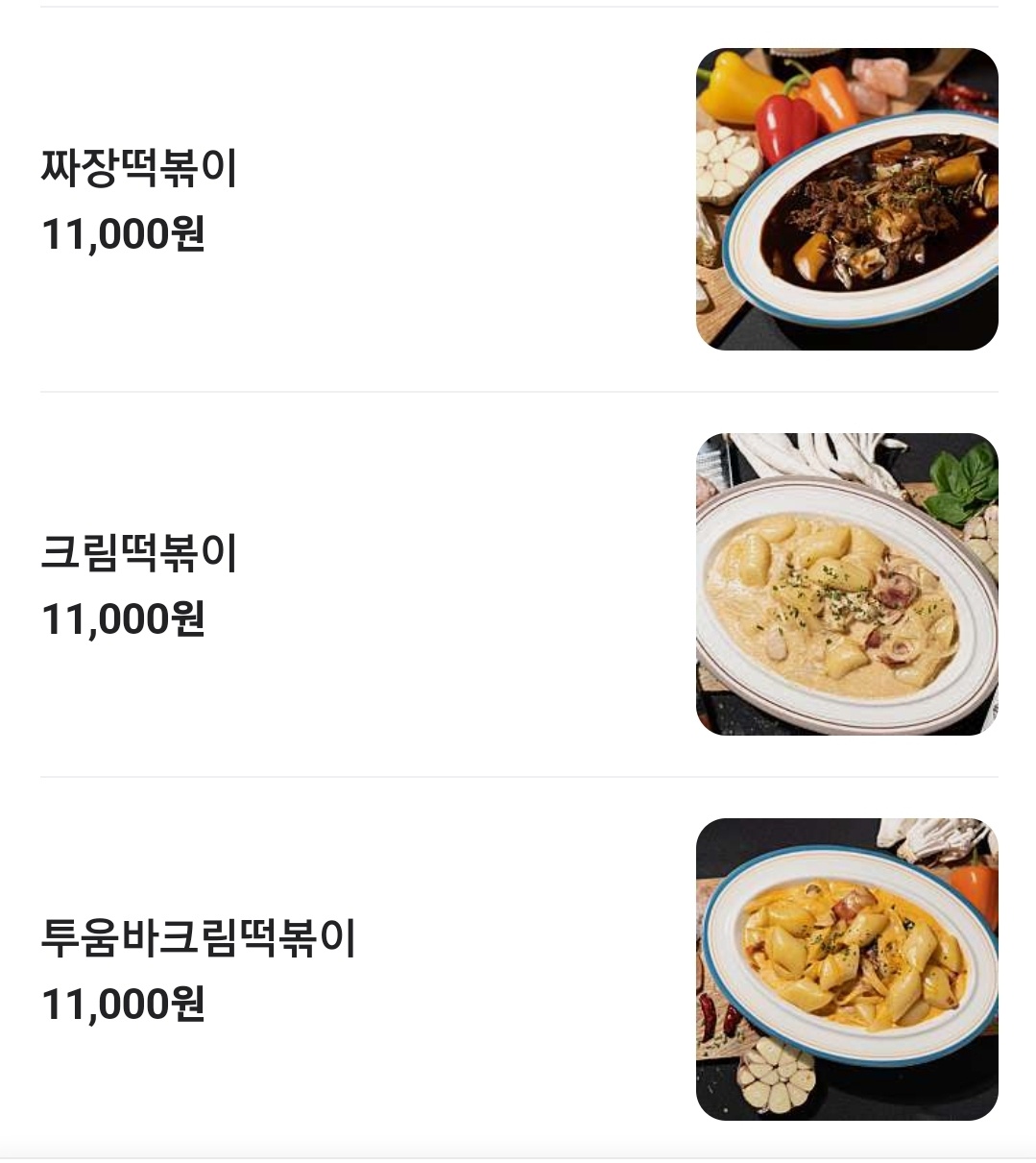1036x1163 pixels.
Task: Open the 크림떡볶이 dish photo
Action: (x=846, y=584)
